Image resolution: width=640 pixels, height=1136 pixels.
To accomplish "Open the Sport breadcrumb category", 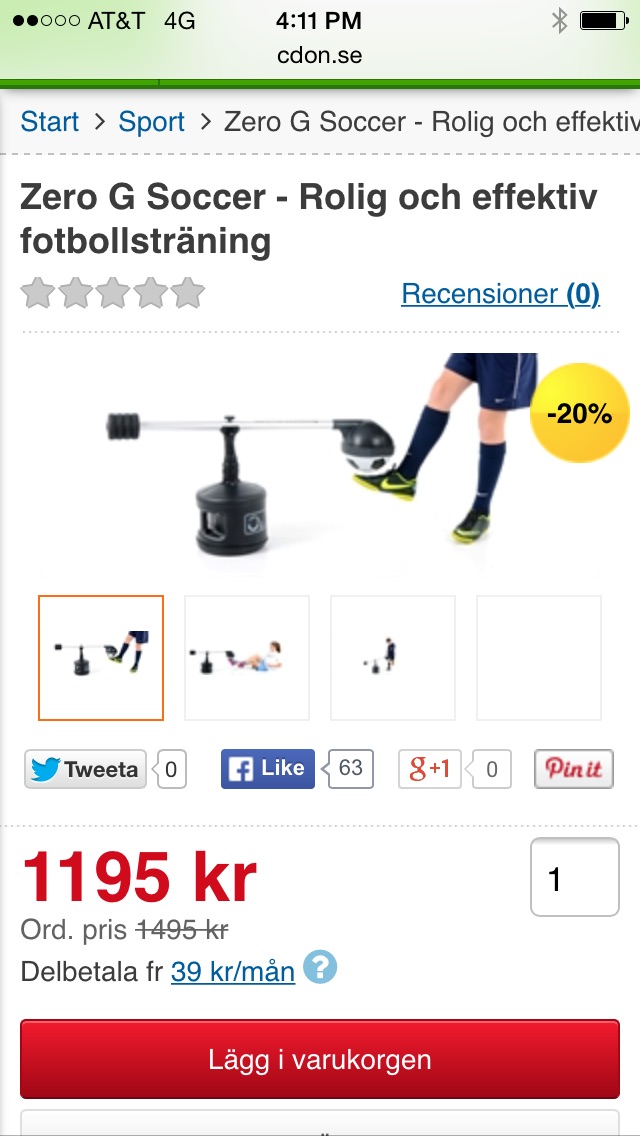I will point(151,122).
